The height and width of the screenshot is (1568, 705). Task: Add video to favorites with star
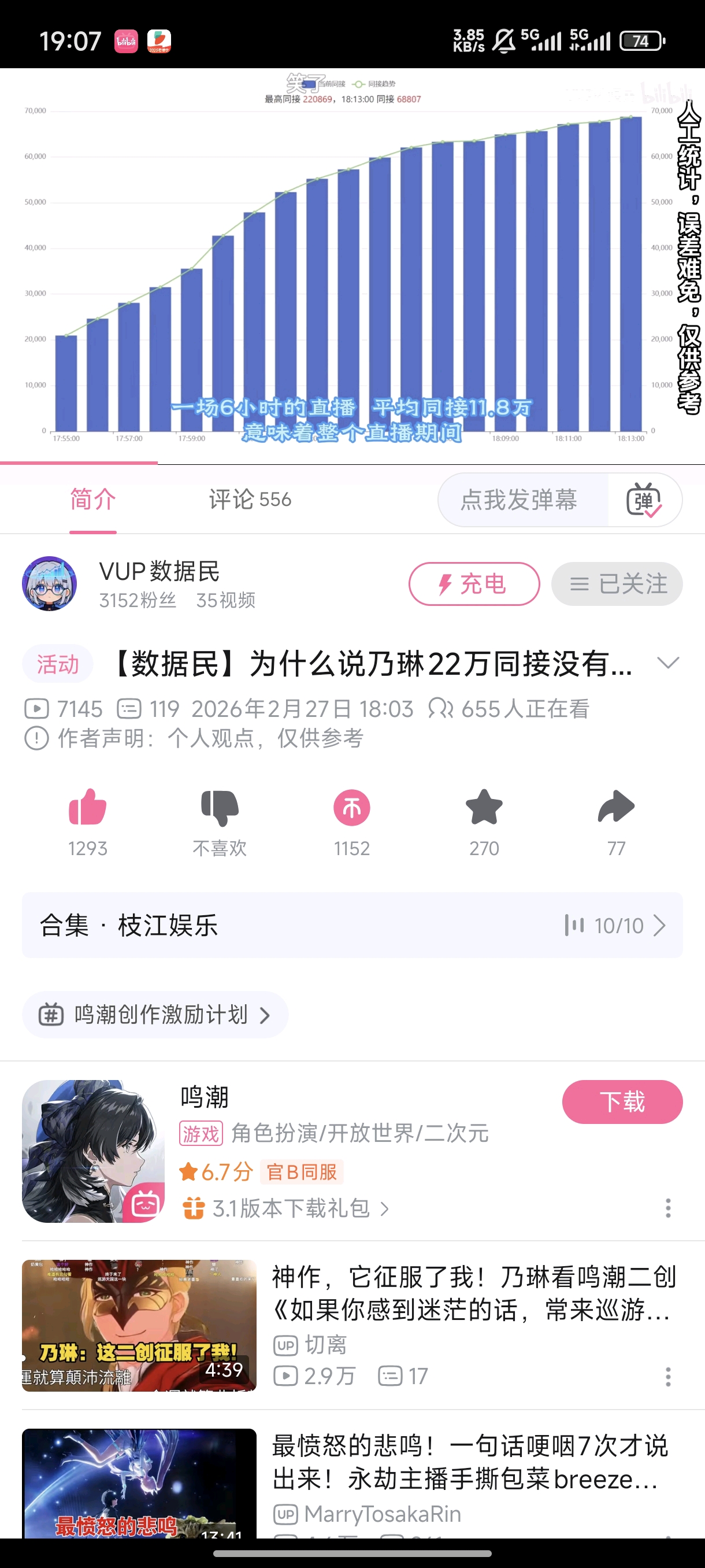[x=484, y=808]
